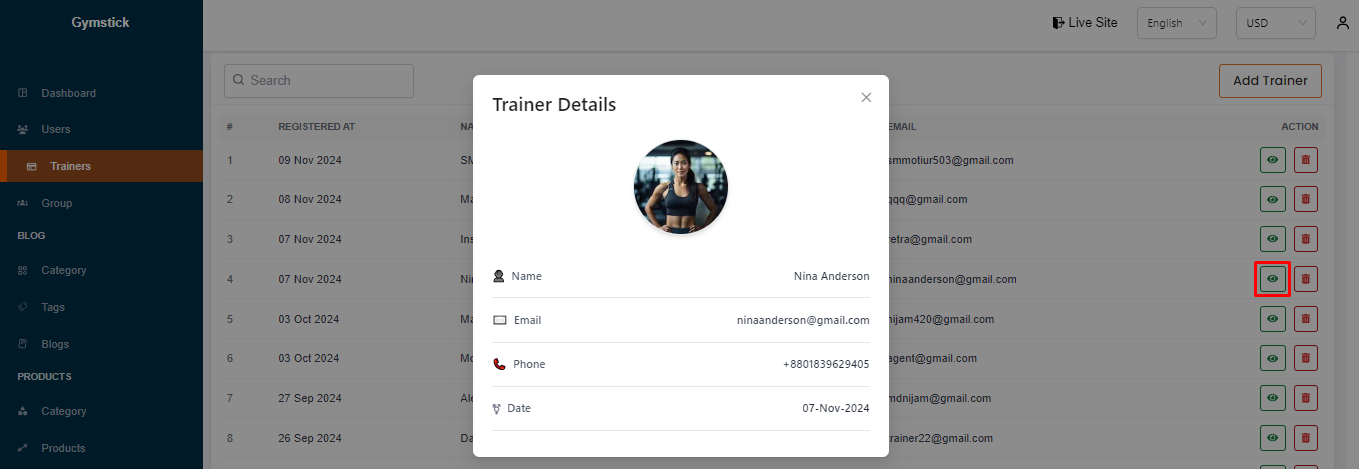Screen dimensions: 1359x469
Task: Open Blogs in the sidebar
Action: point(55,344)
